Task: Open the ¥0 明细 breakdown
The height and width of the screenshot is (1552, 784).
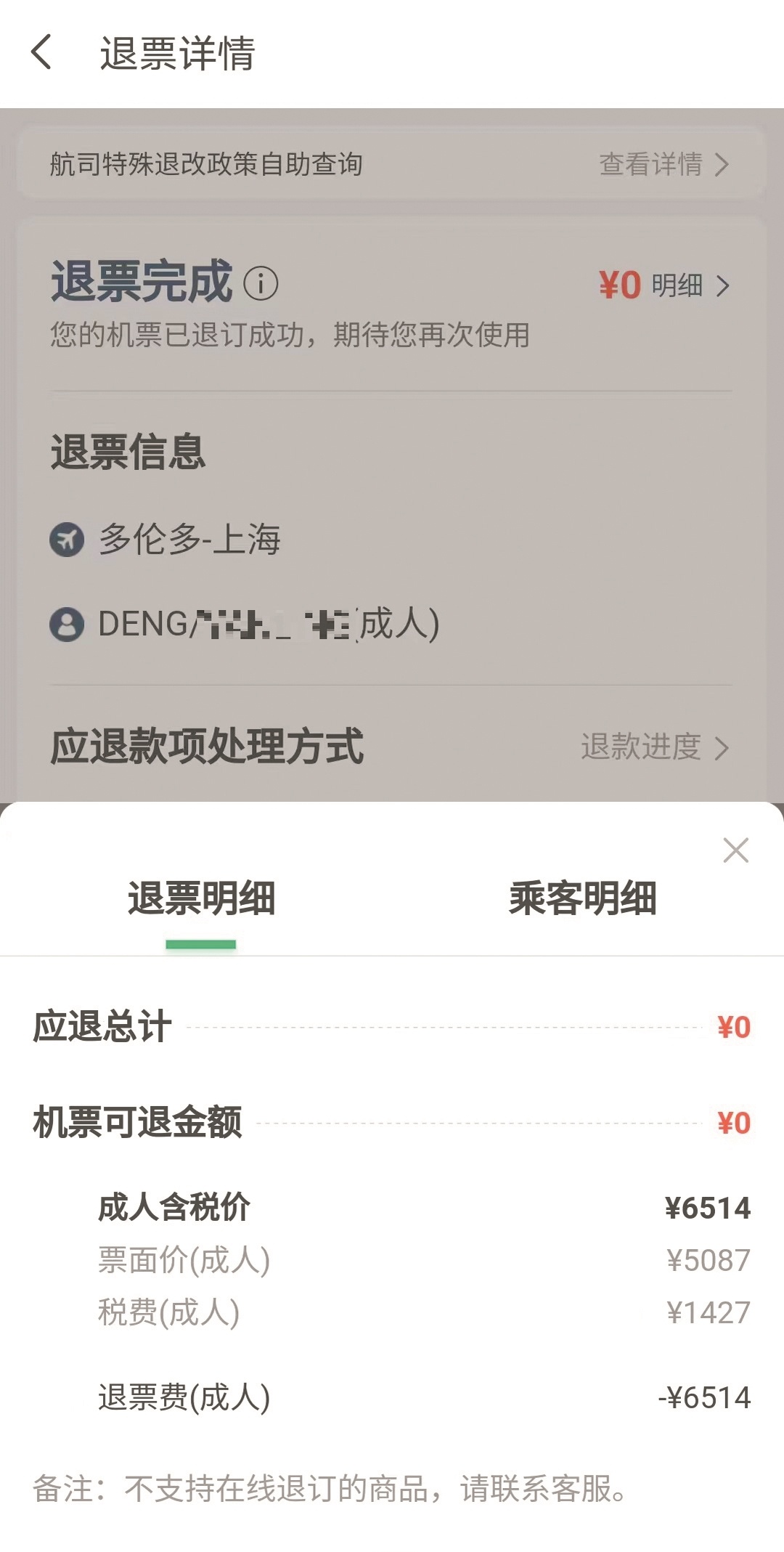Action: coord(663,285)
